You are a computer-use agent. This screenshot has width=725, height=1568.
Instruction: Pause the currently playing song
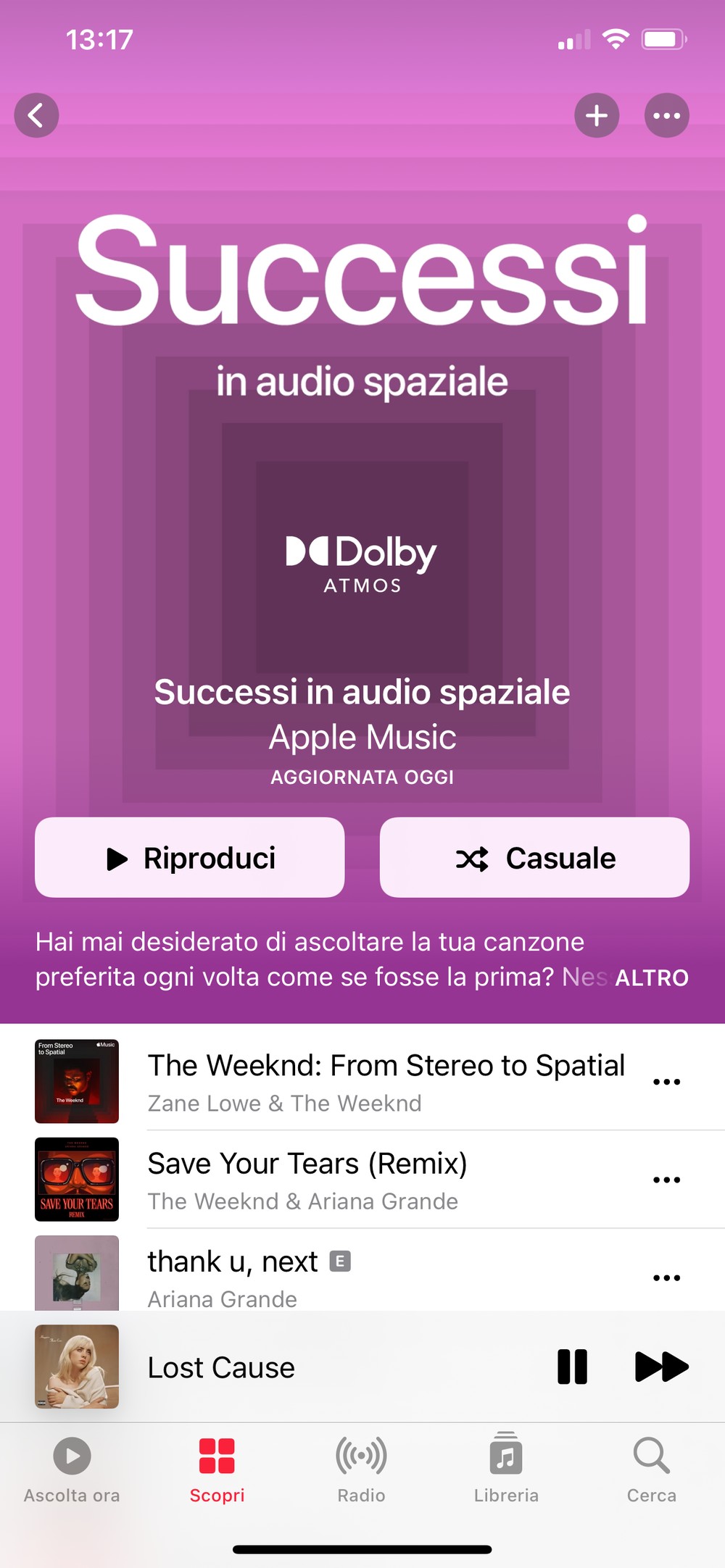tap(572, 1367)
